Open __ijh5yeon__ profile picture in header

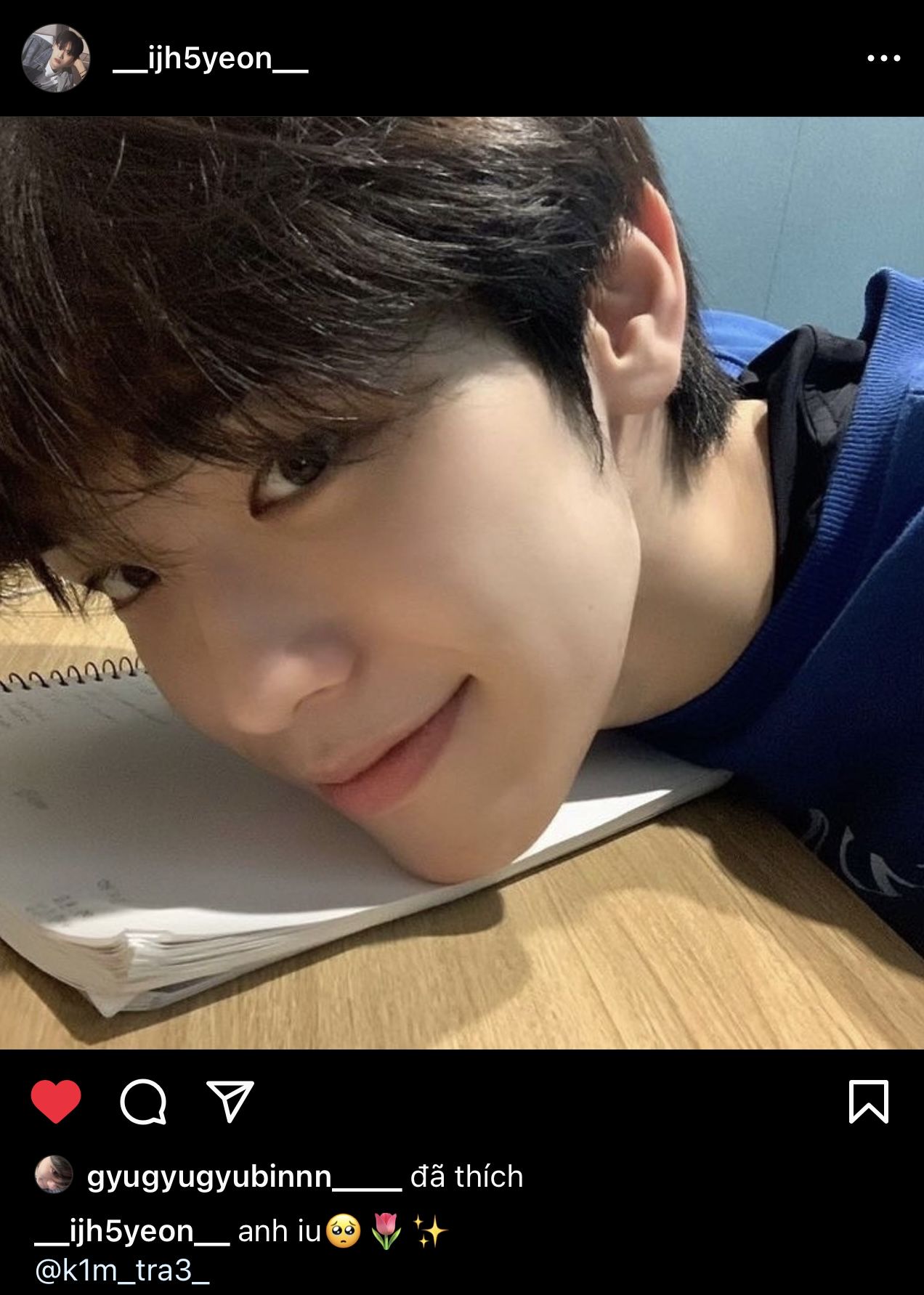55,58
